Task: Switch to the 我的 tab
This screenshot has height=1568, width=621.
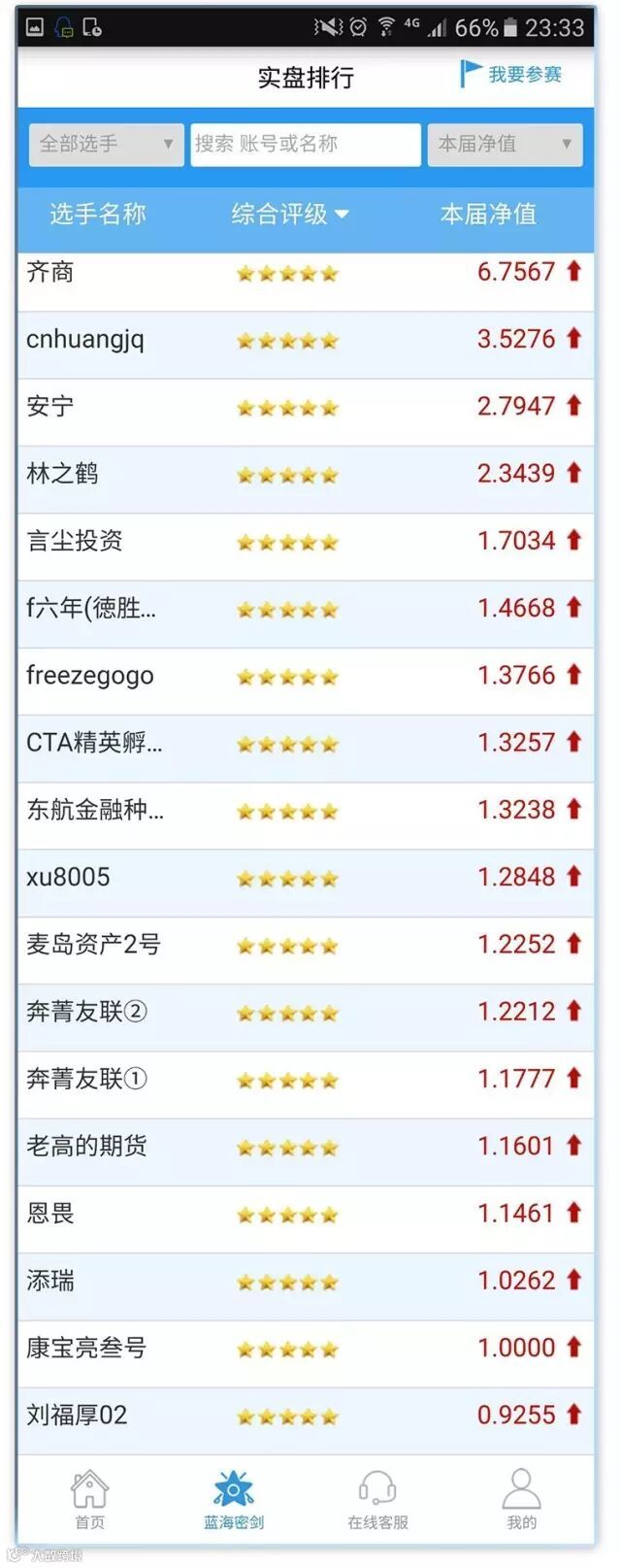Action: point(521,1499)
